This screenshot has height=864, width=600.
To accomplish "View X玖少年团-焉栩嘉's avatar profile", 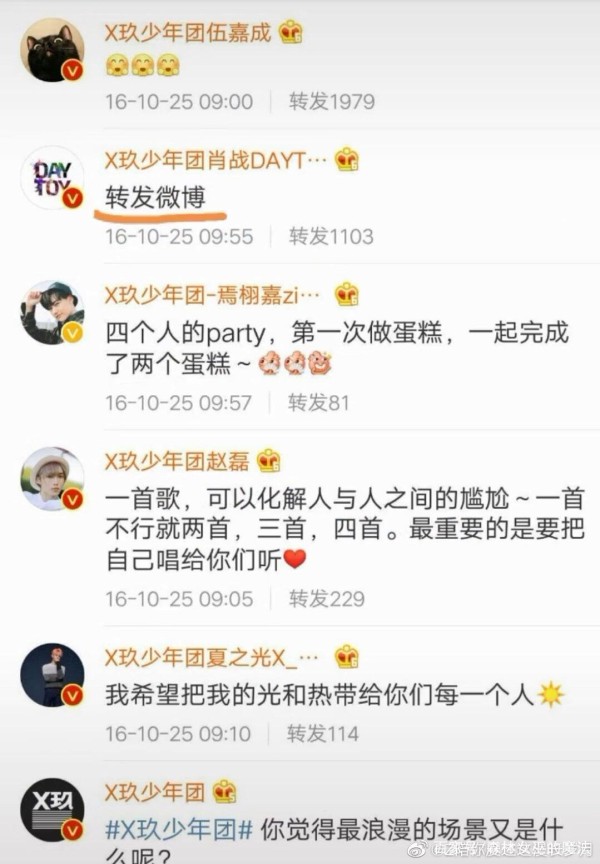I will click(51, 312).
